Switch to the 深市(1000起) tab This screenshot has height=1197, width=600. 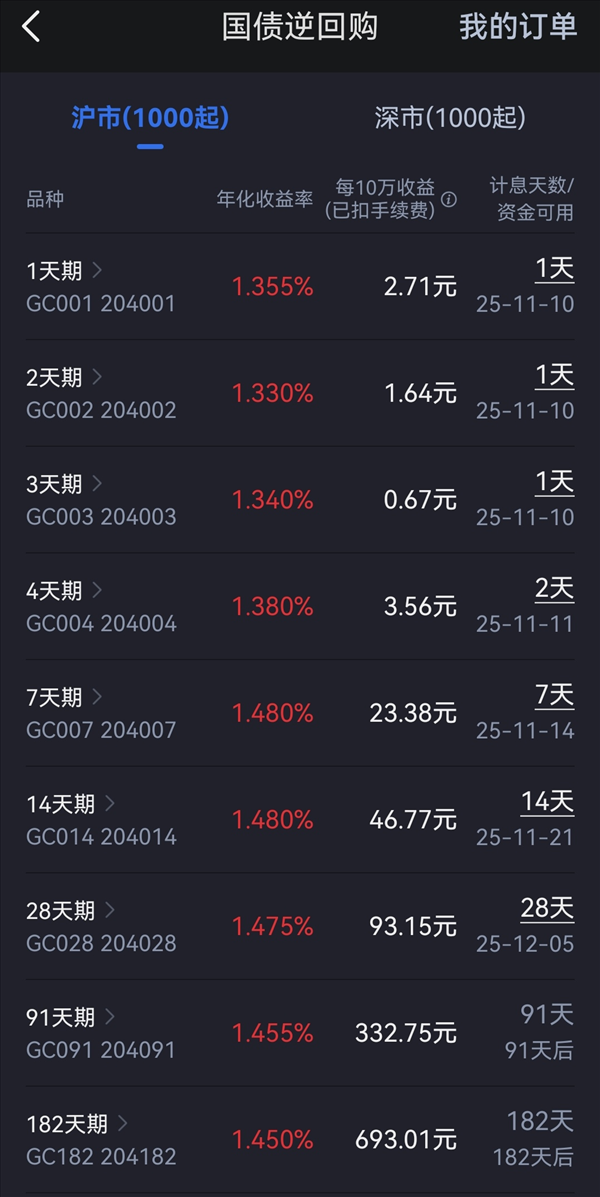click(x=449, y=118)
